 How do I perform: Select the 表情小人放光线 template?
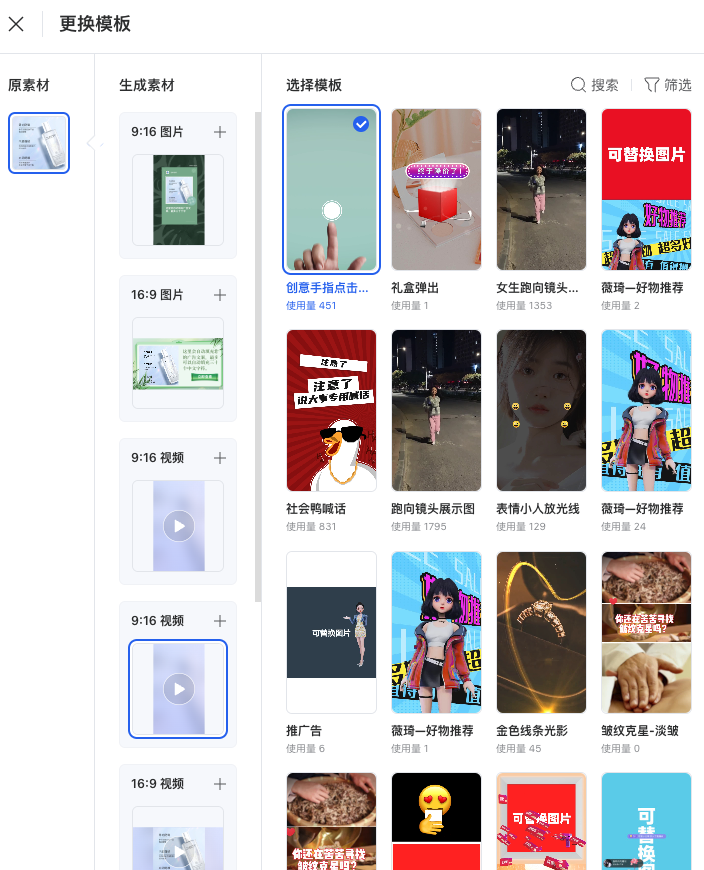(541, 411)
